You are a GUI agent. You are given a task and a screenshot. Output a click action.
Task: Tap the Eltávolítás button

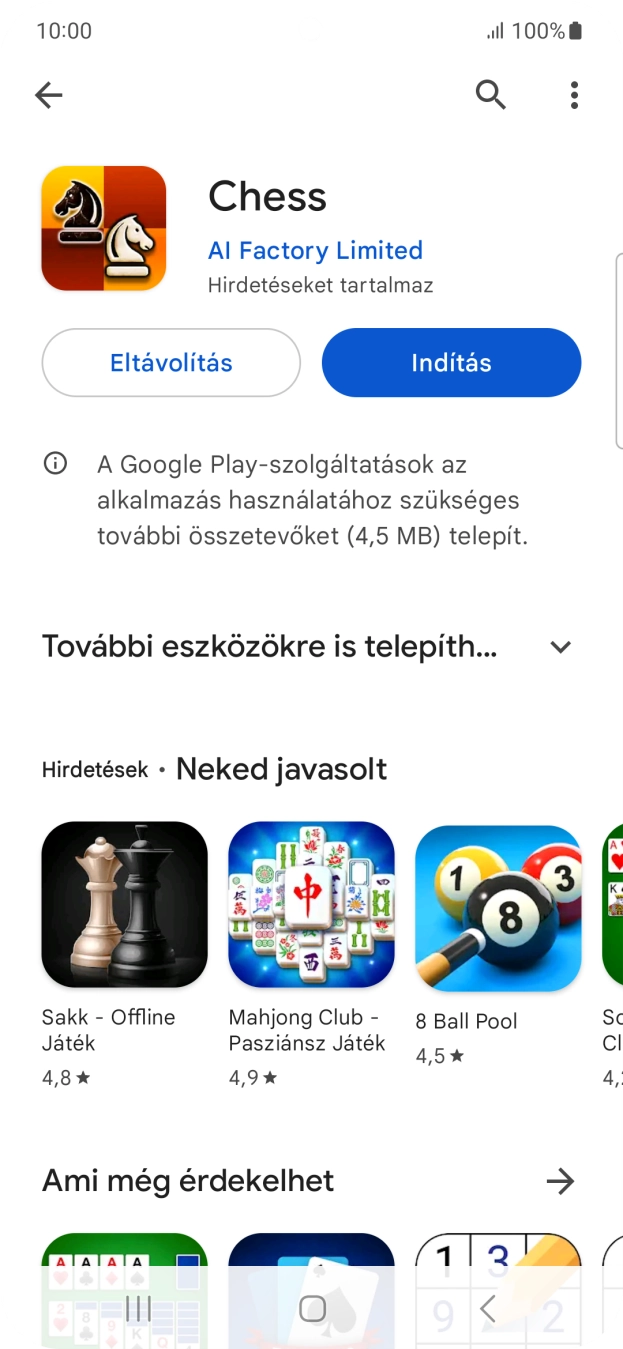171,363
